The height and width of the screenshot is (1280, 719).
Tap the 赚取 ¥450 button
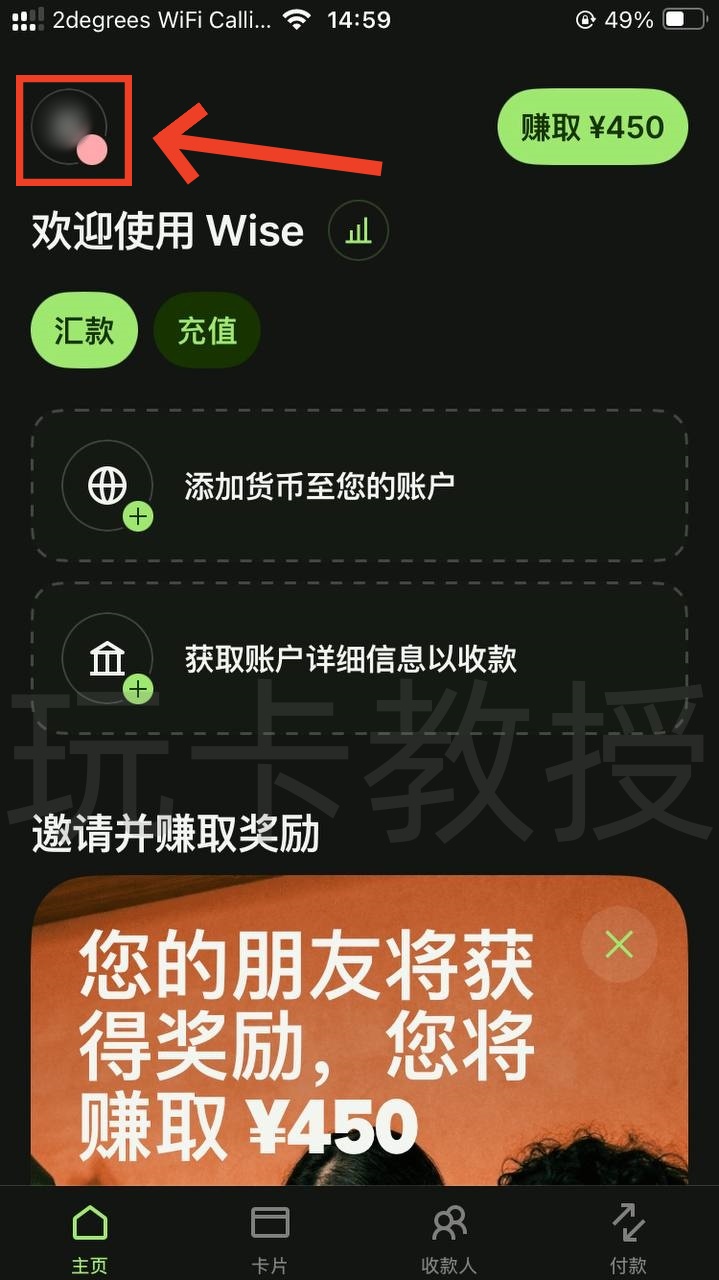tap(592, 128)
